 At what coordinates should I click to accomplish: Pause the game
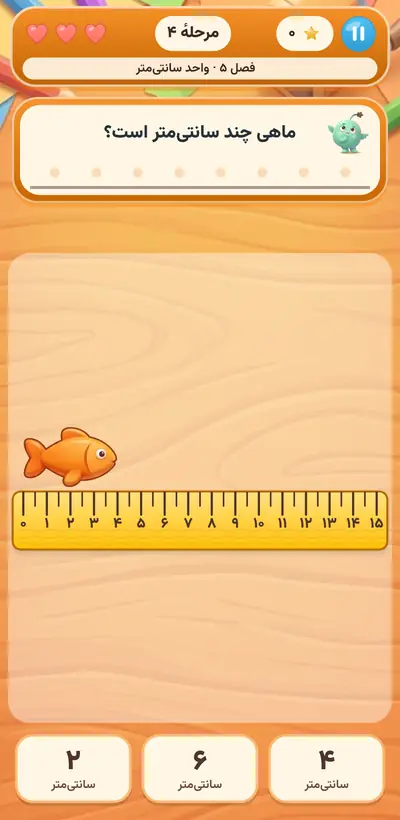pyautogui.click(x=359, y=33)
